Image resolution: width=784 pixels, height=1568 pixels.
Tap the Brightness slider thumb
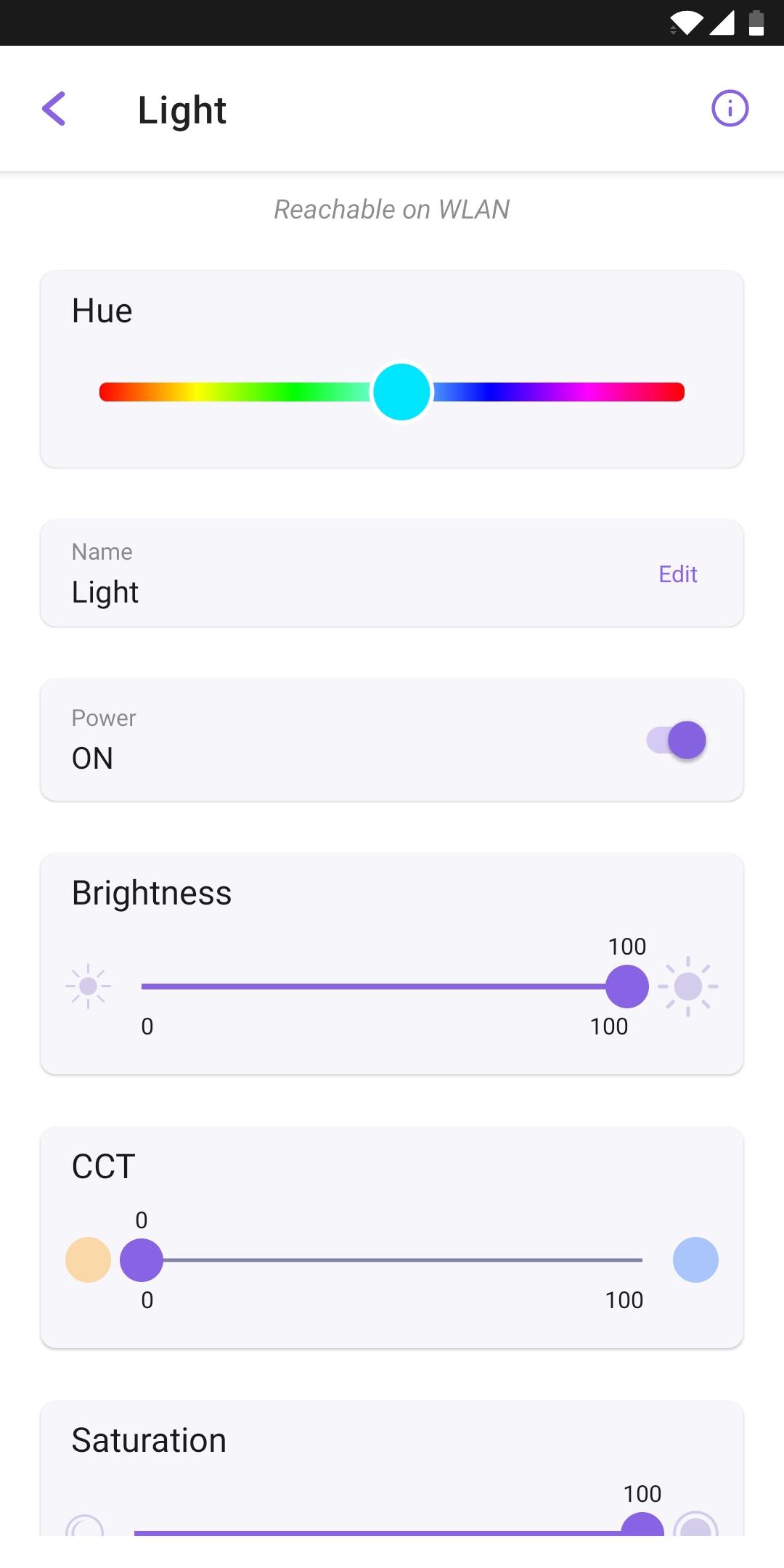(x=627, y=987)
